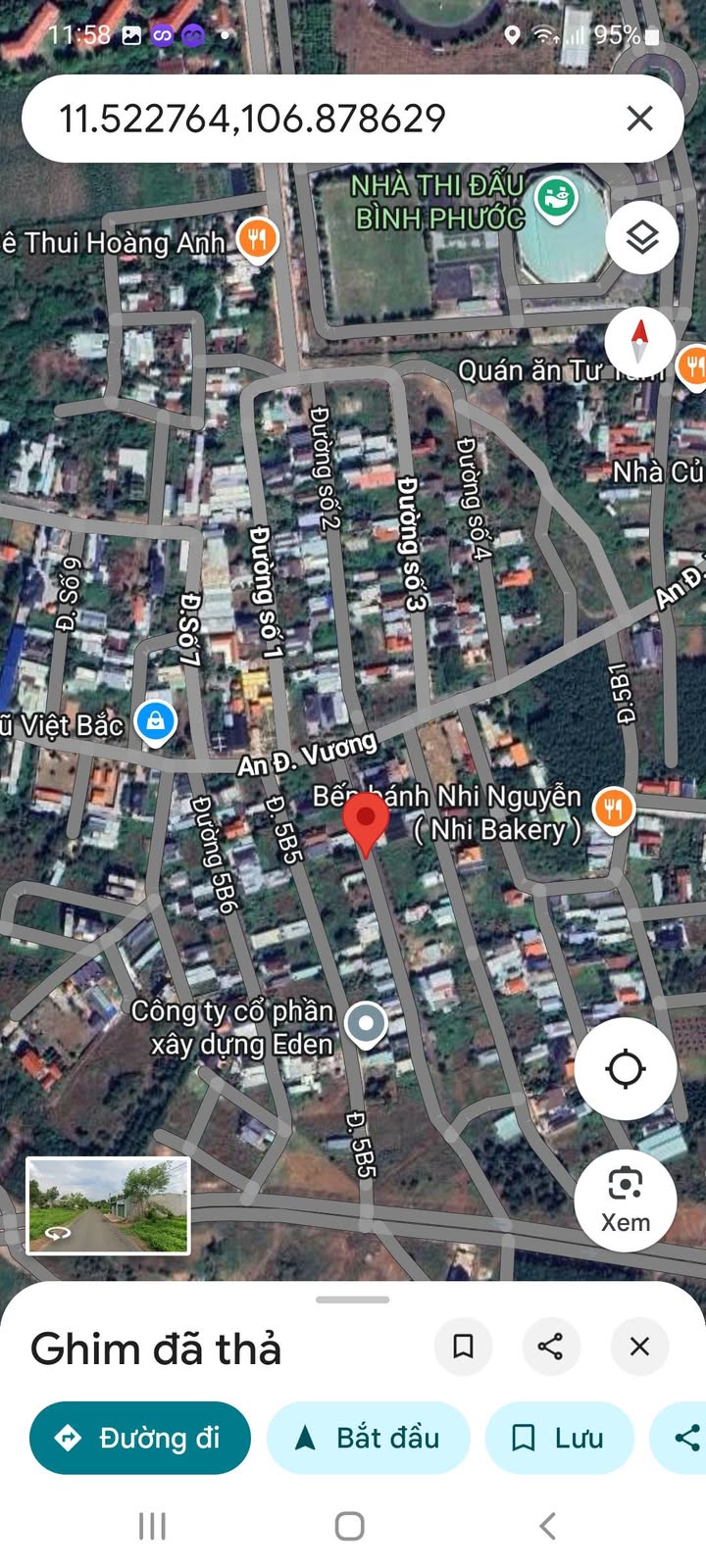Share the dropped pin location
The height and width of the screenshot is (1568, 706).
point(551,1347)
